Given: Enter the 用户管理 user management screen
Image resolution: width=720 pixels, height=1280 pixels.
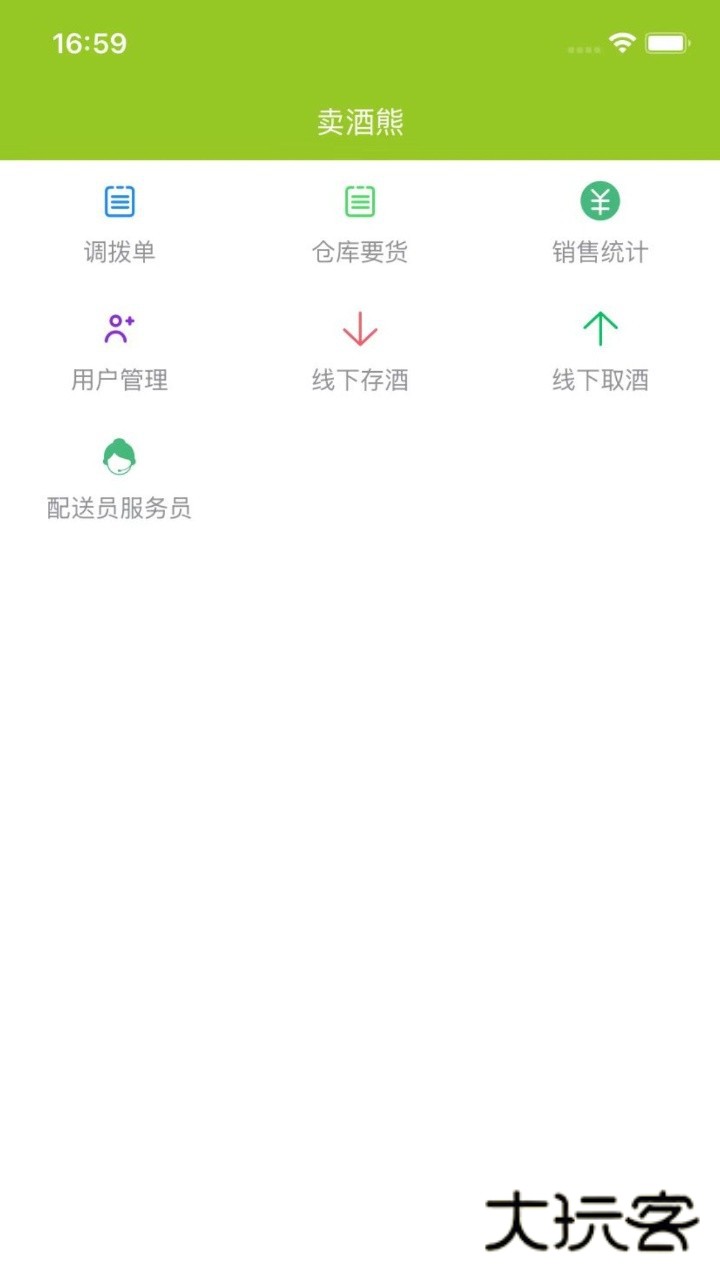Looking at the screenshot, I should pyautogui.click(x=119, y=381).
